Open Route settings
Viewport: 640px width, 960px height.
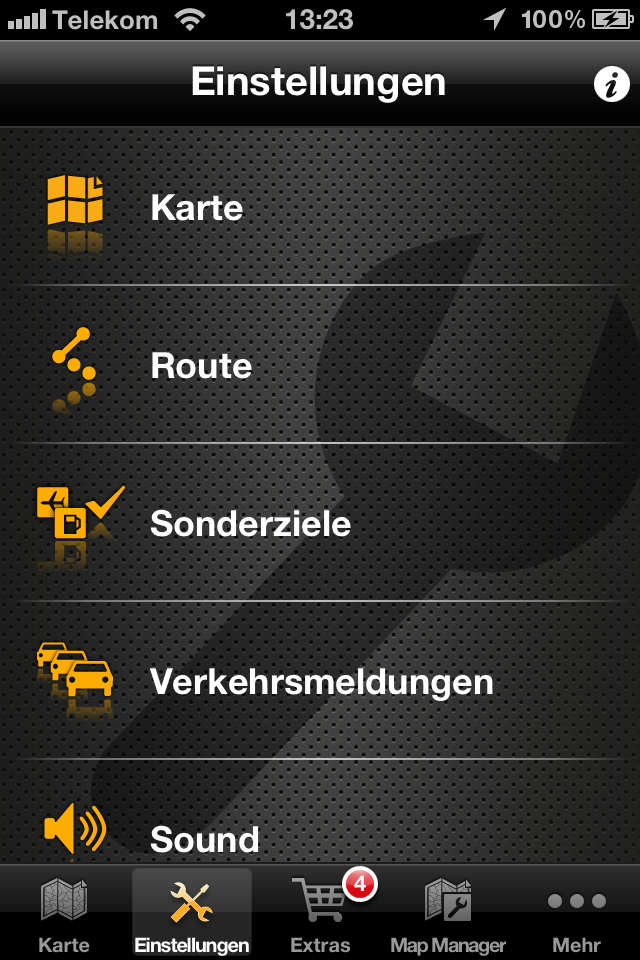[320, 366]
